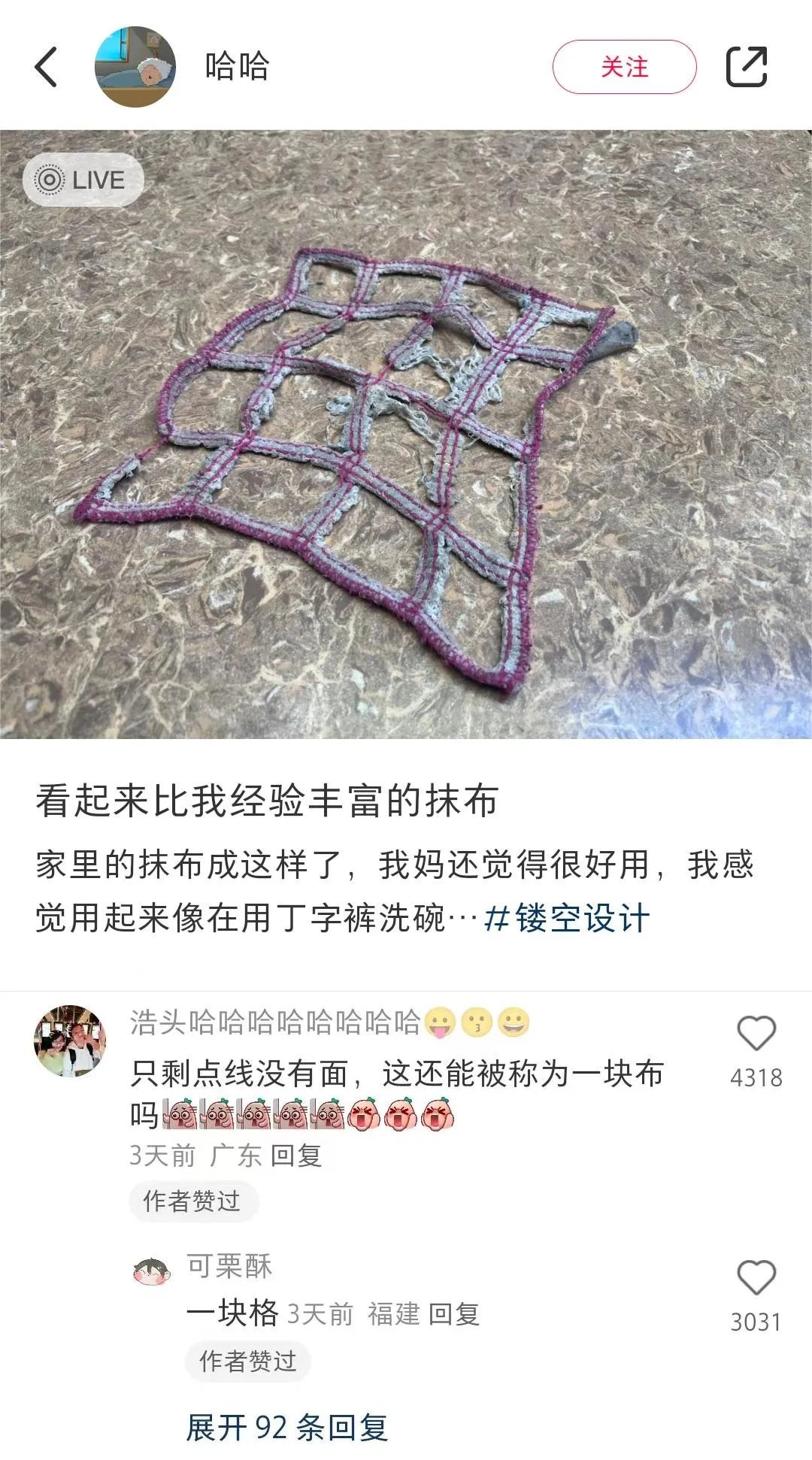Viewport: 812px width, 1460px height.
Task: Open the author 哈哈's avatar
Action: pos(135,67)
